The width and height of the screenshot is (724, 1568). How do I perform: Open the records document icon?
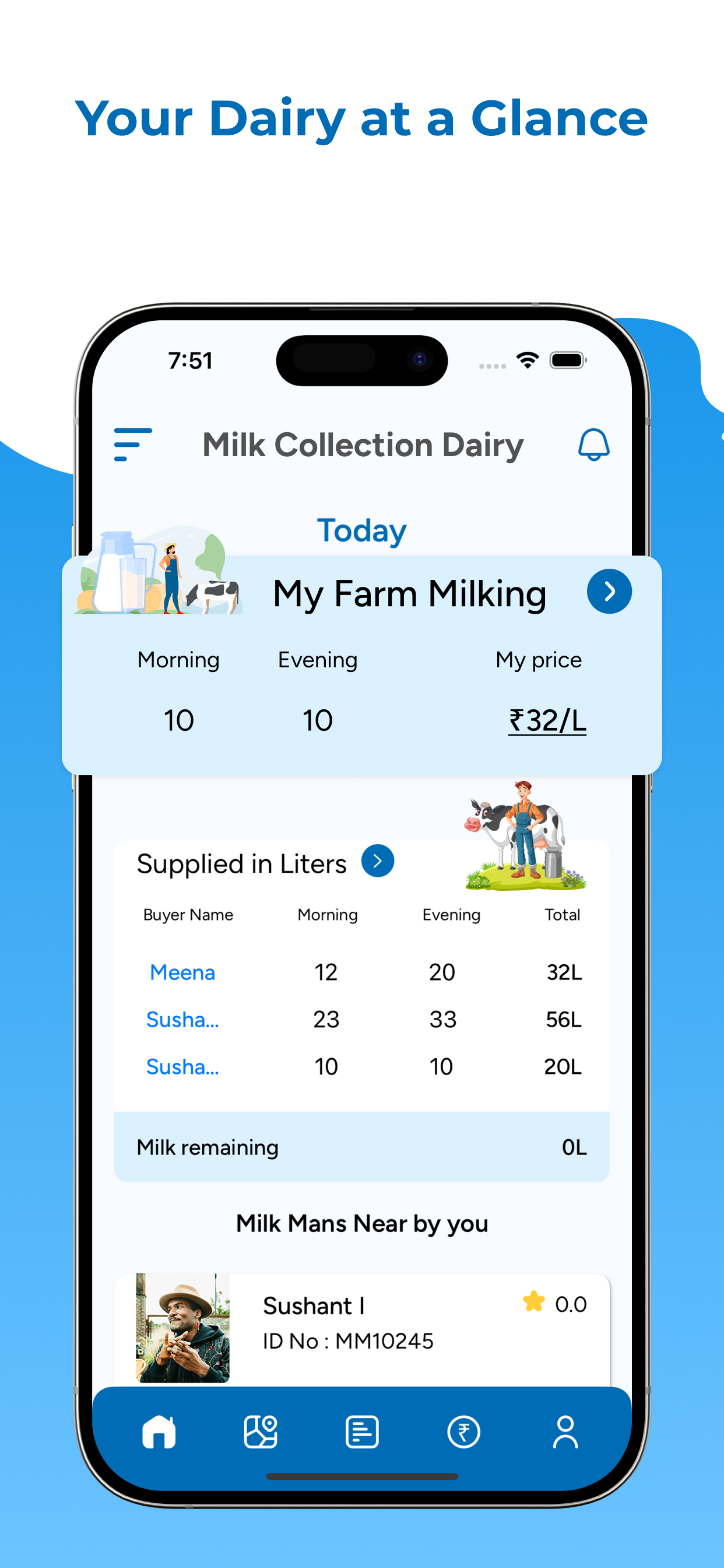click(361, 1431)
